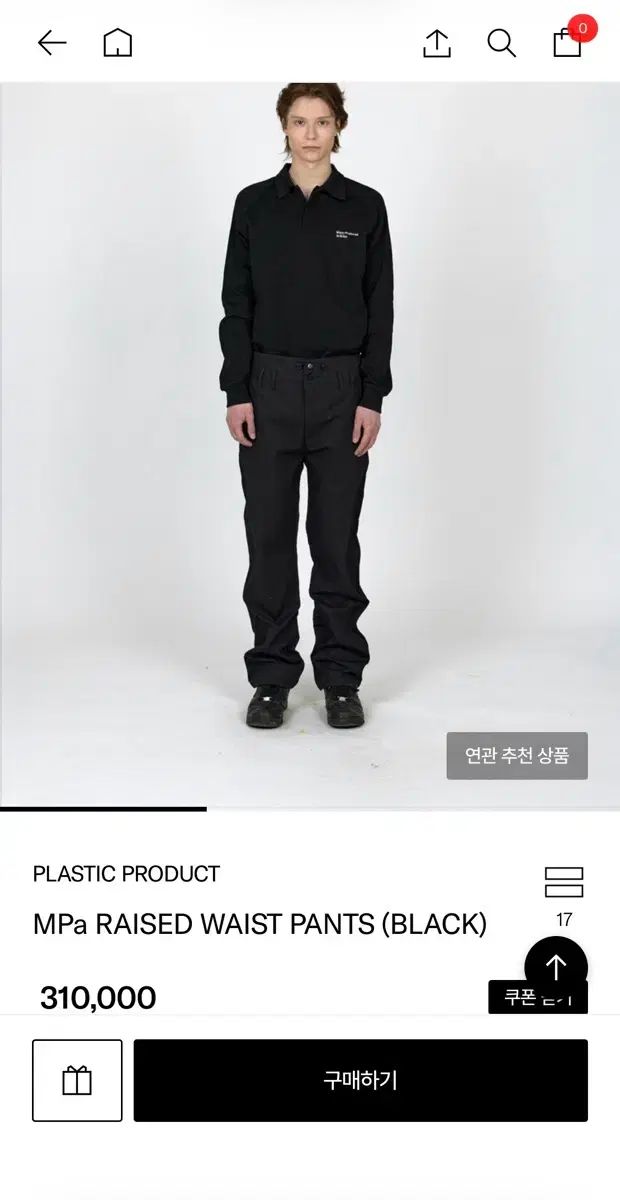Screen dimensions: 620x1200
Task: Tap the gift box button
Action: point(77,1080)
